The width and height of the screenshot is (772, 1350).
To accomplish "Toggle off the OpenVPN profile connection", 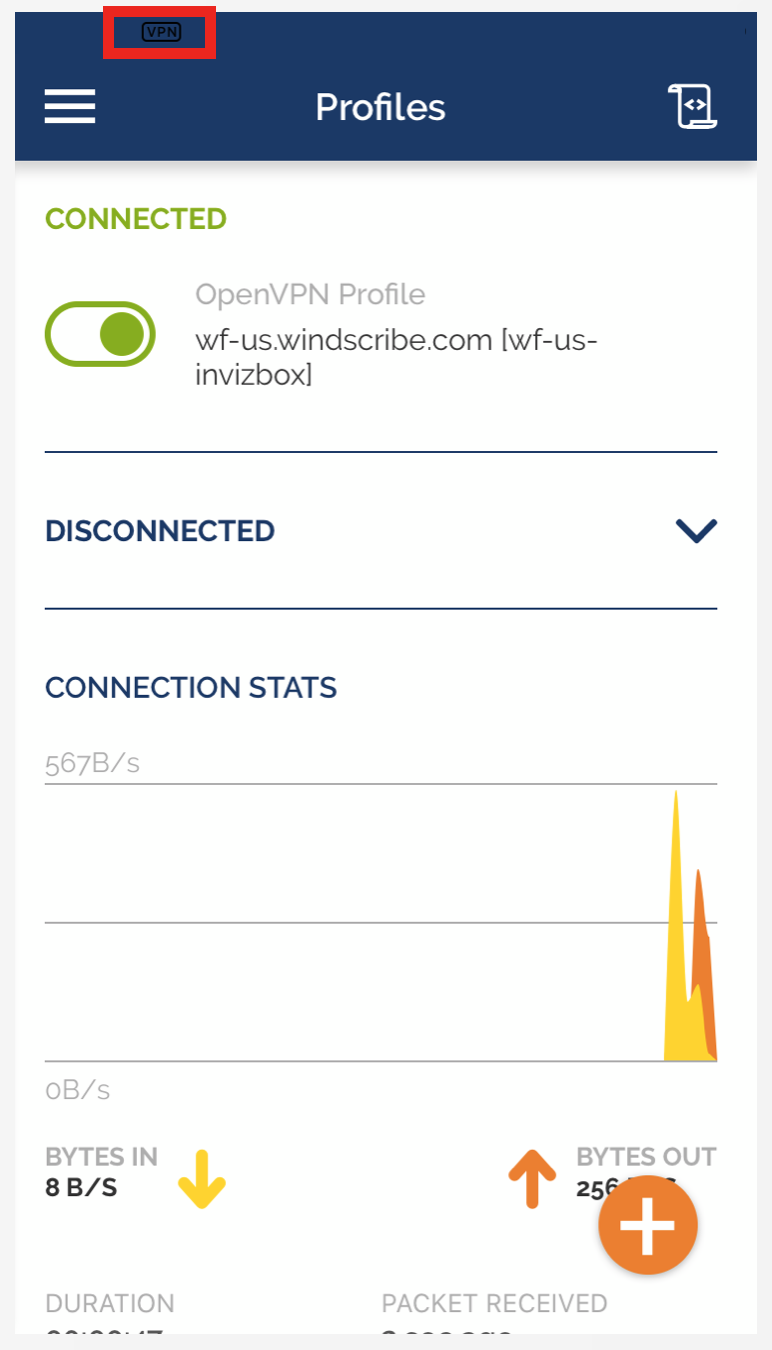I will coord(100,334).
